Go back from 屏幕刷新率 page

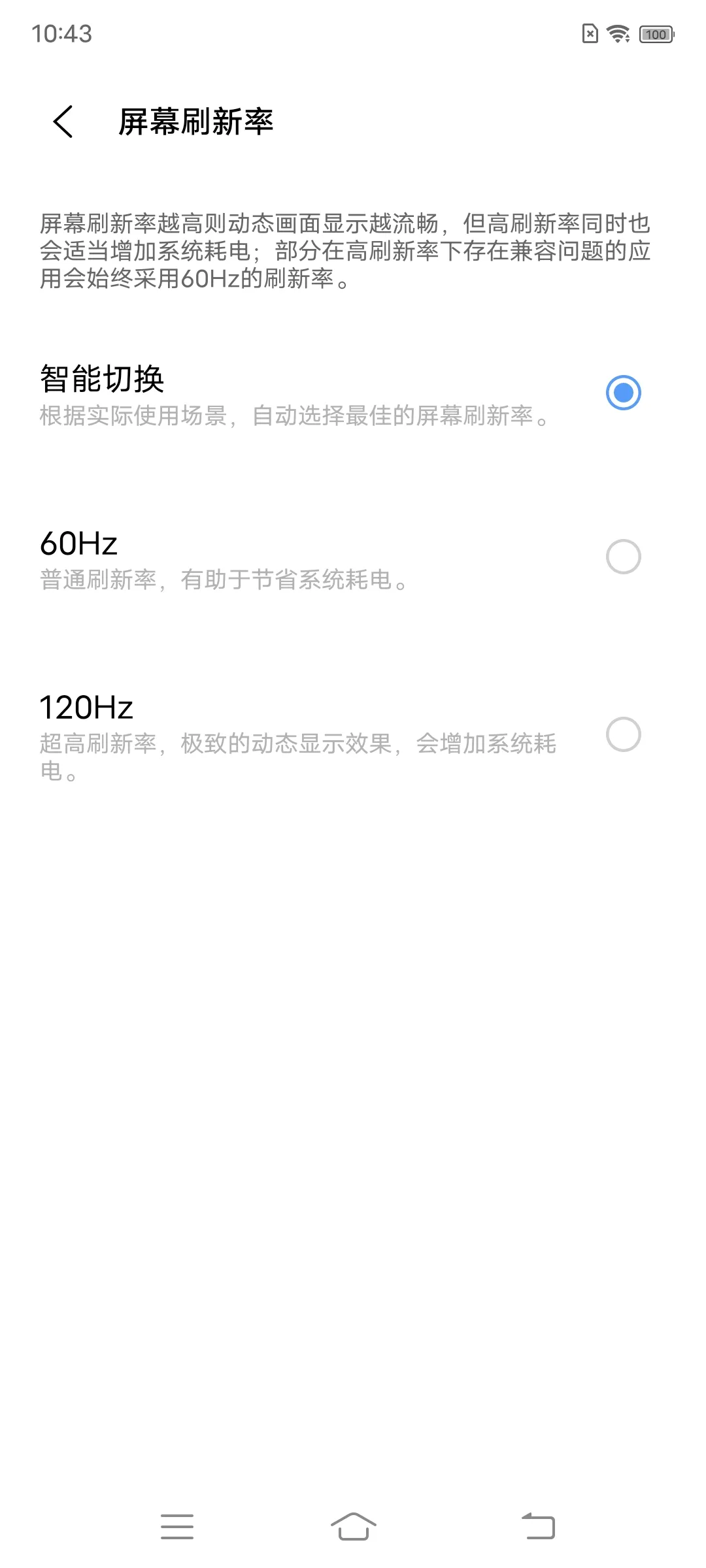[63, 122]
